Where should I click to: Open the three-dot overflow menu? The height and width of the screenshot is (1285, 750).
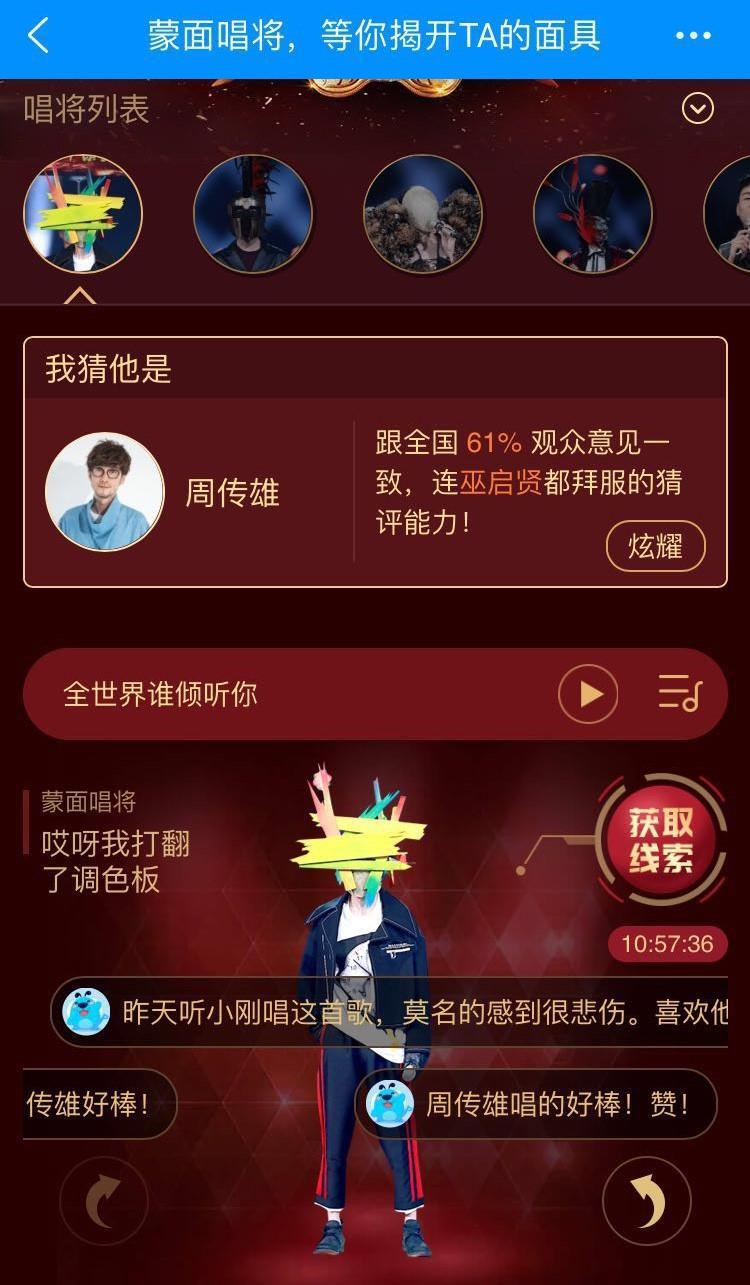(693, 36)
